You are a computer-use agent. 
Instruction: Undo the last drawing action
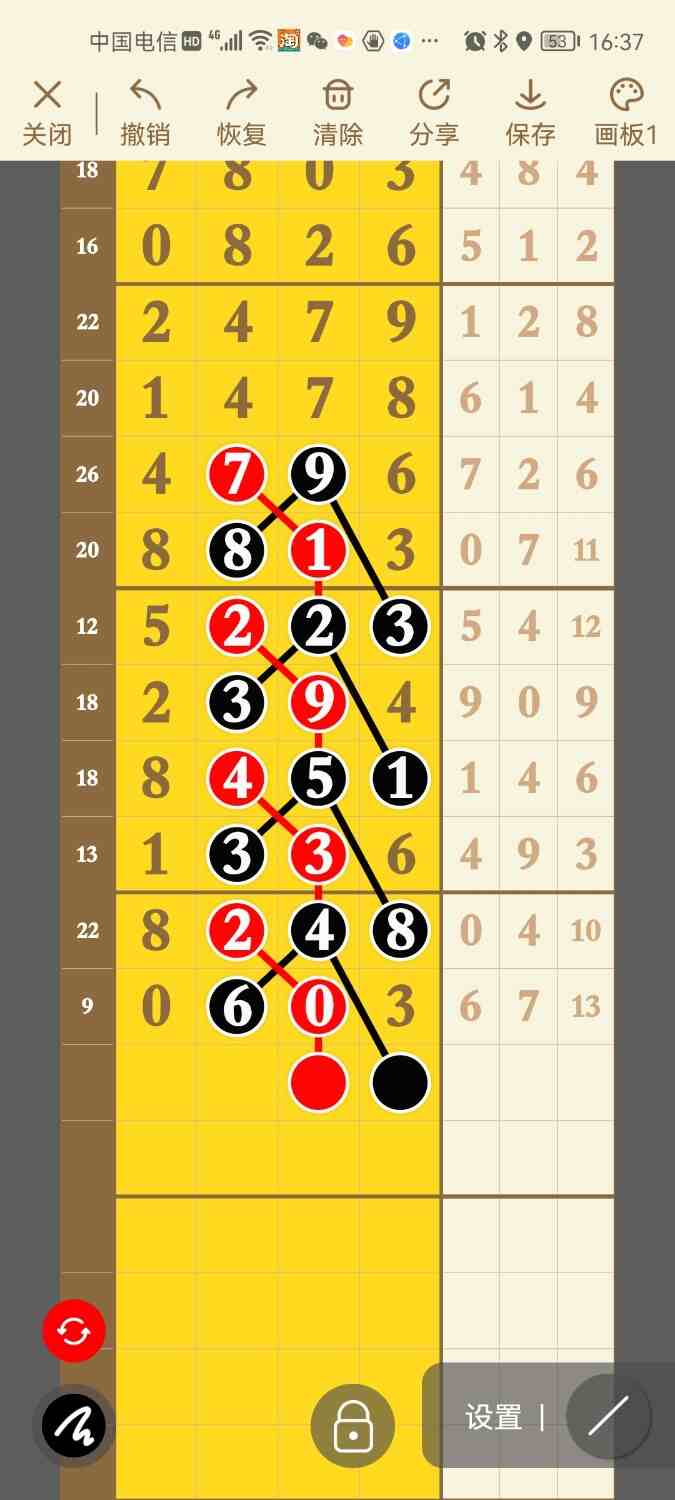coord(145,113)
